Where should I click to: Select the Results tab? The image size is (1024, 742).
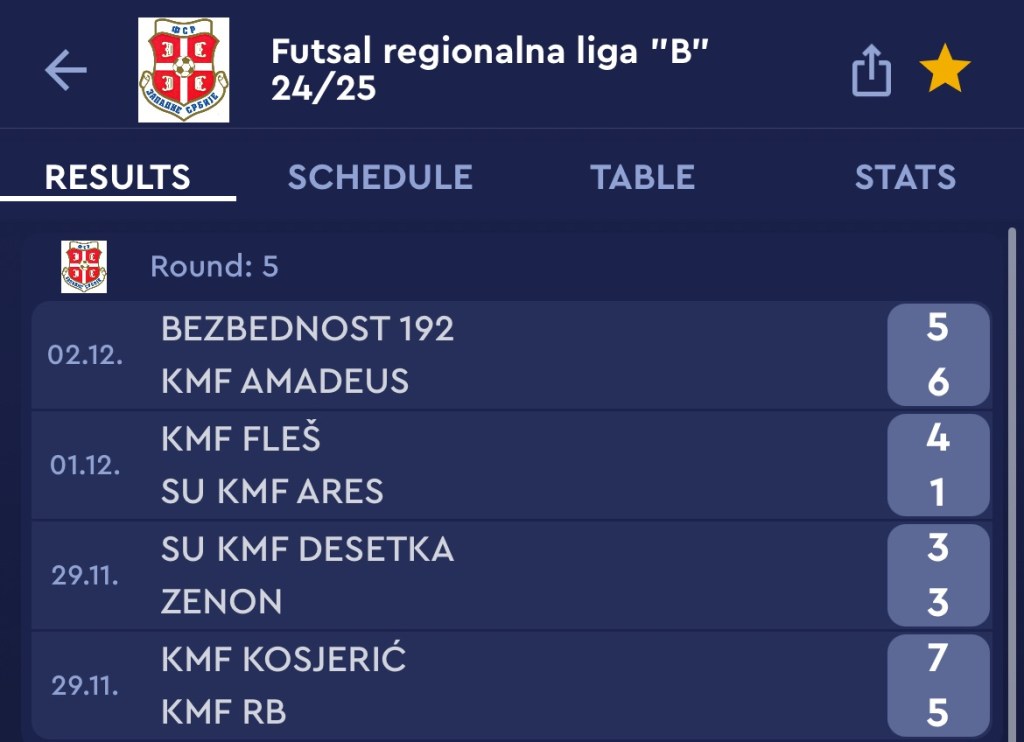point(118,177)
